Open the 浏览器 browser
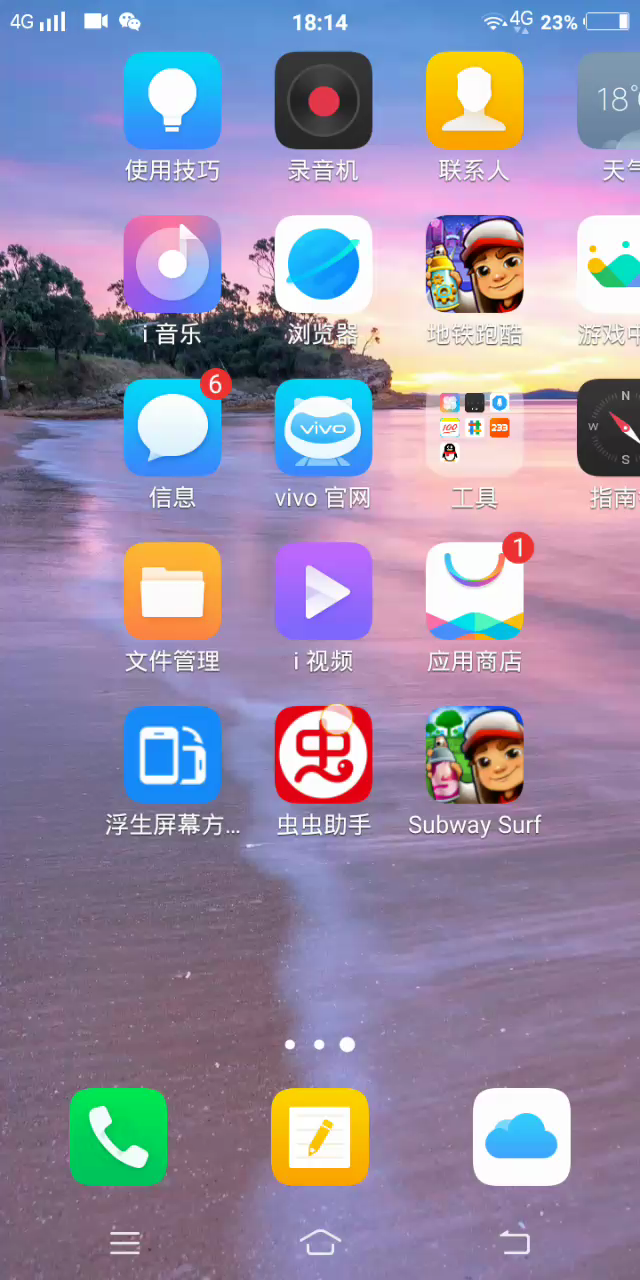This screenshot has height=1280, width=640. (x=323, y=264)
